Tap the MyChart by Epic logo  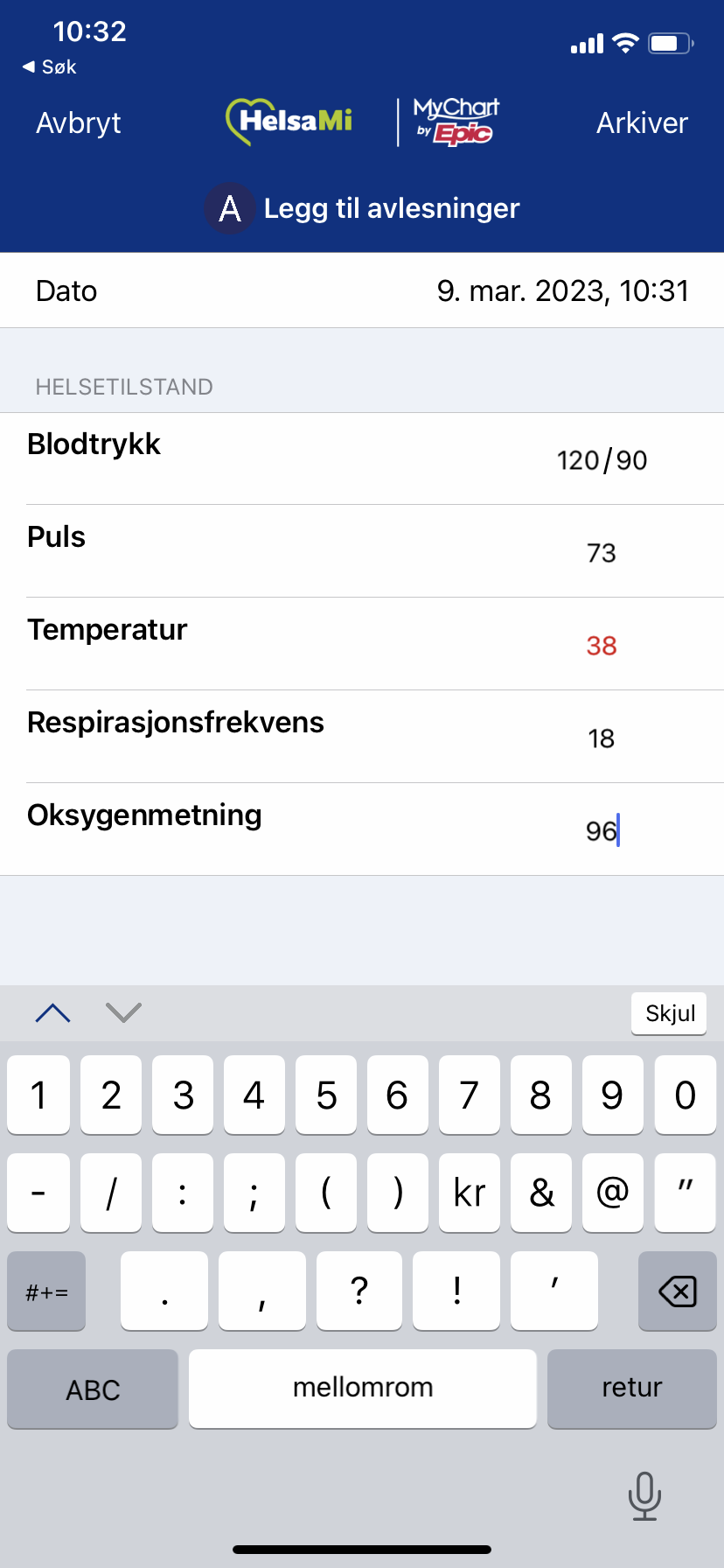(455, 121)
